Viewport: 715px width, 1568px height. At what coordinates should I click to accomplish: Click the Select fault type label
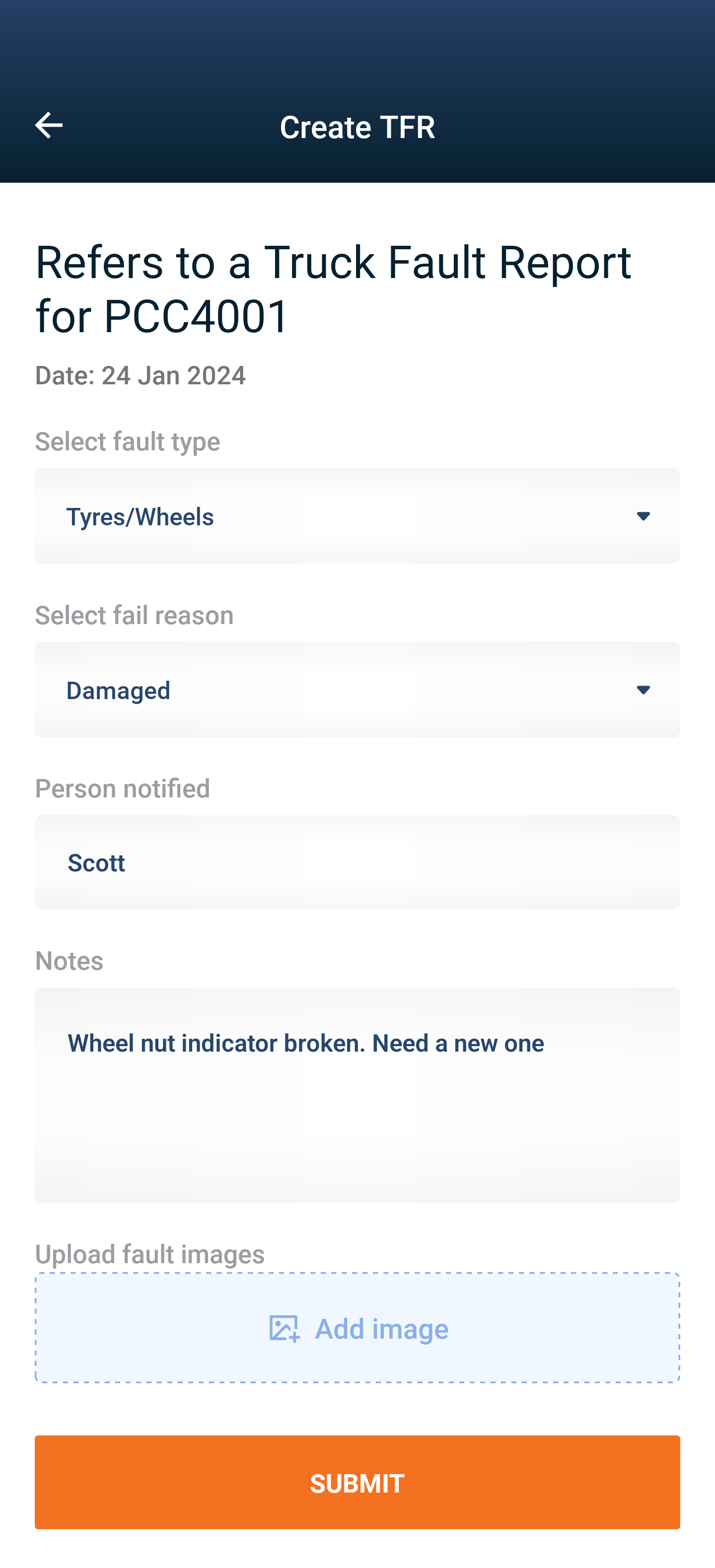pos(127,442)
